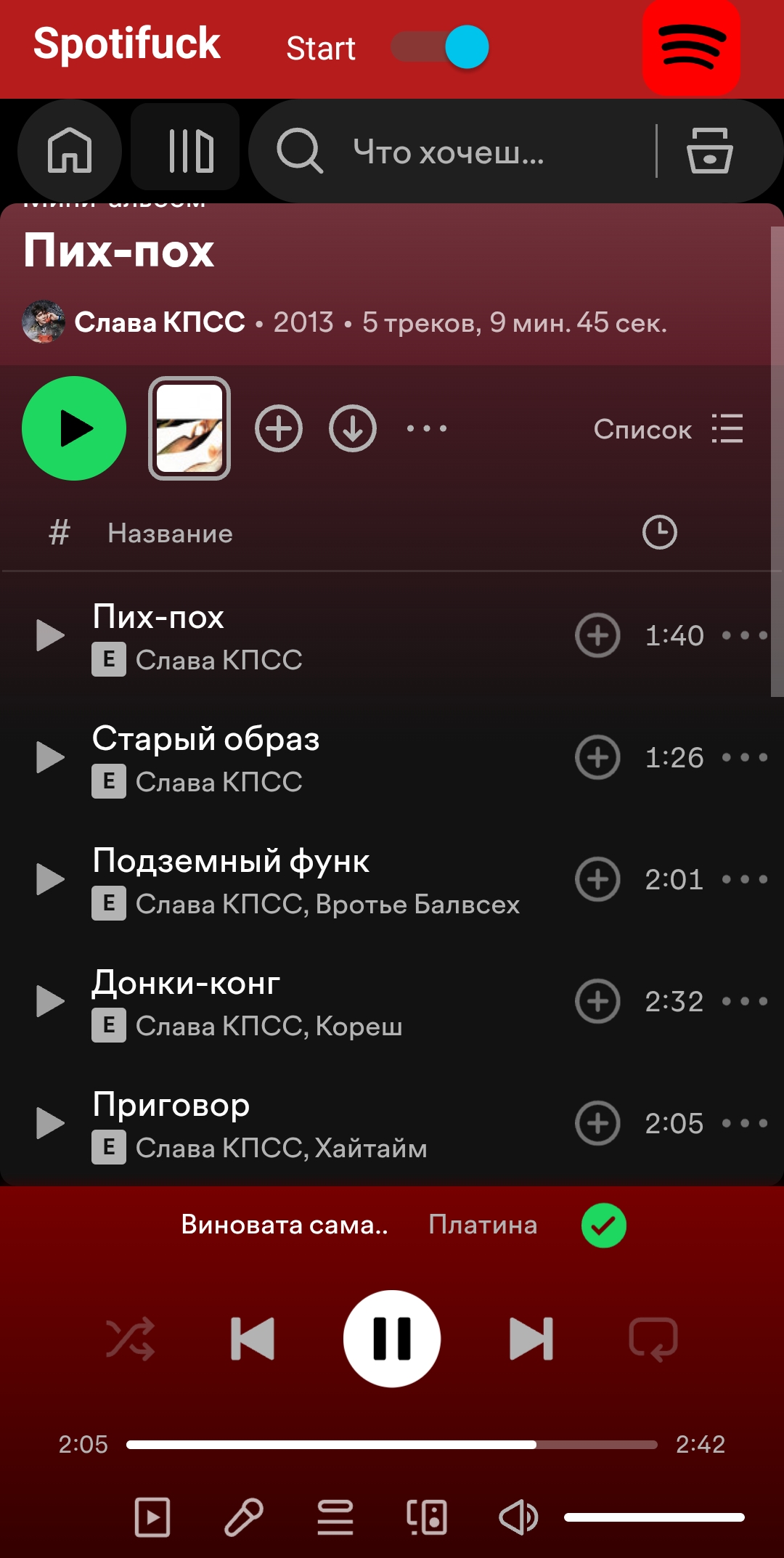Play the Пих-пох album with the green button

(74, 428)
